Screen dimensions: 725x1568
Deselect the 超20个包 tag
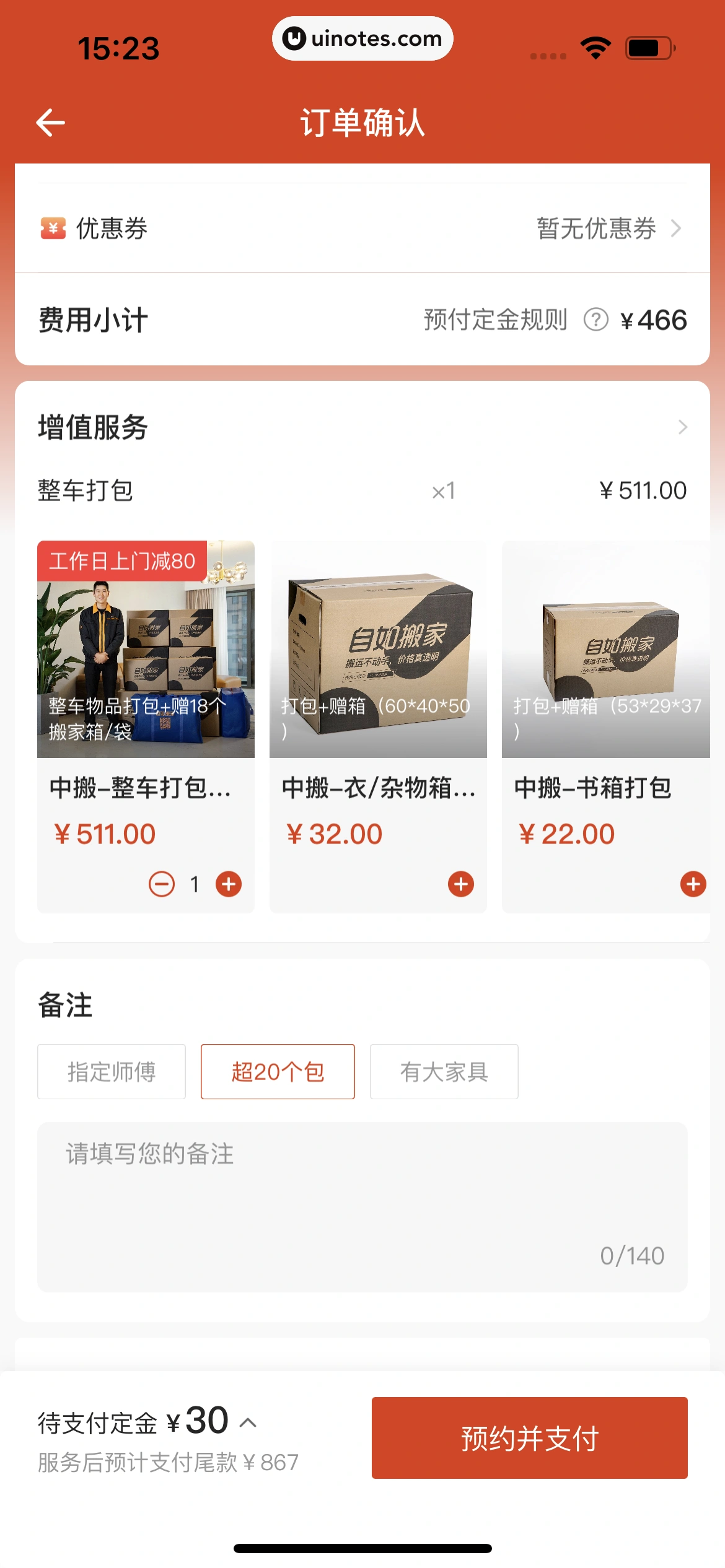pos(277,1071)
